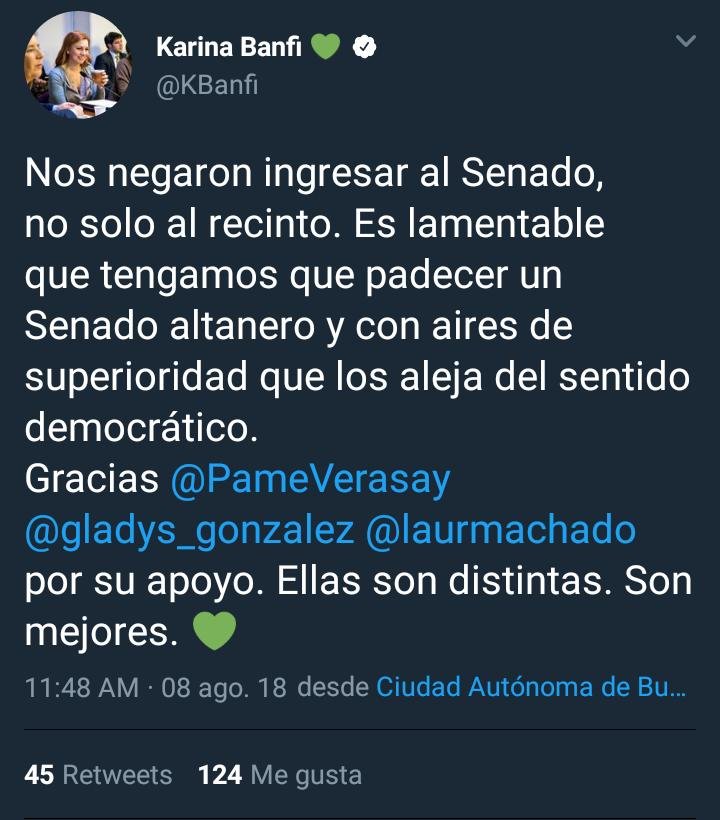Viewport: 720px width, 820px height.
Task: Open the @gladys_gonzalez mention
Action: 189,531
